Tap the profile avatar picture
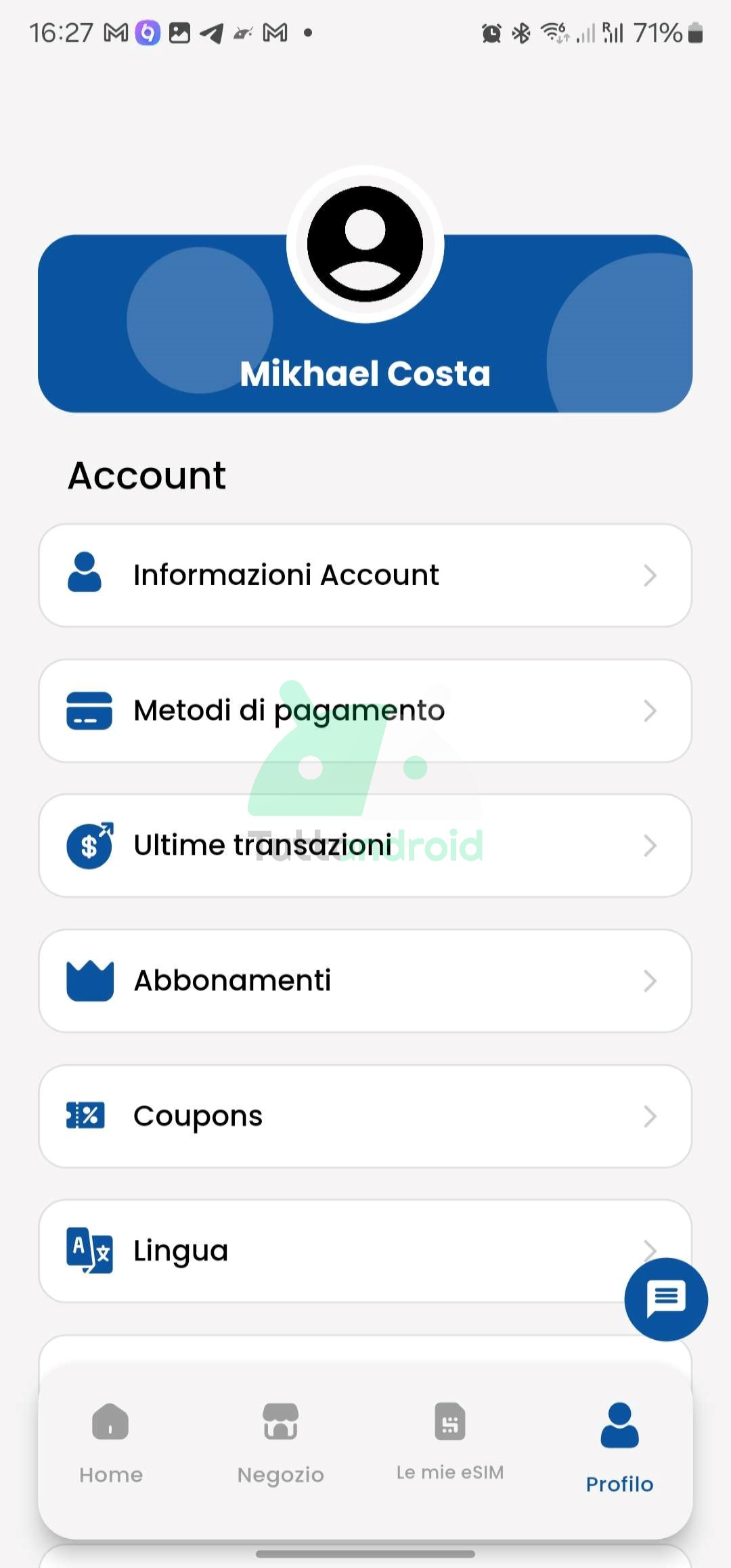 coord(365,244)
